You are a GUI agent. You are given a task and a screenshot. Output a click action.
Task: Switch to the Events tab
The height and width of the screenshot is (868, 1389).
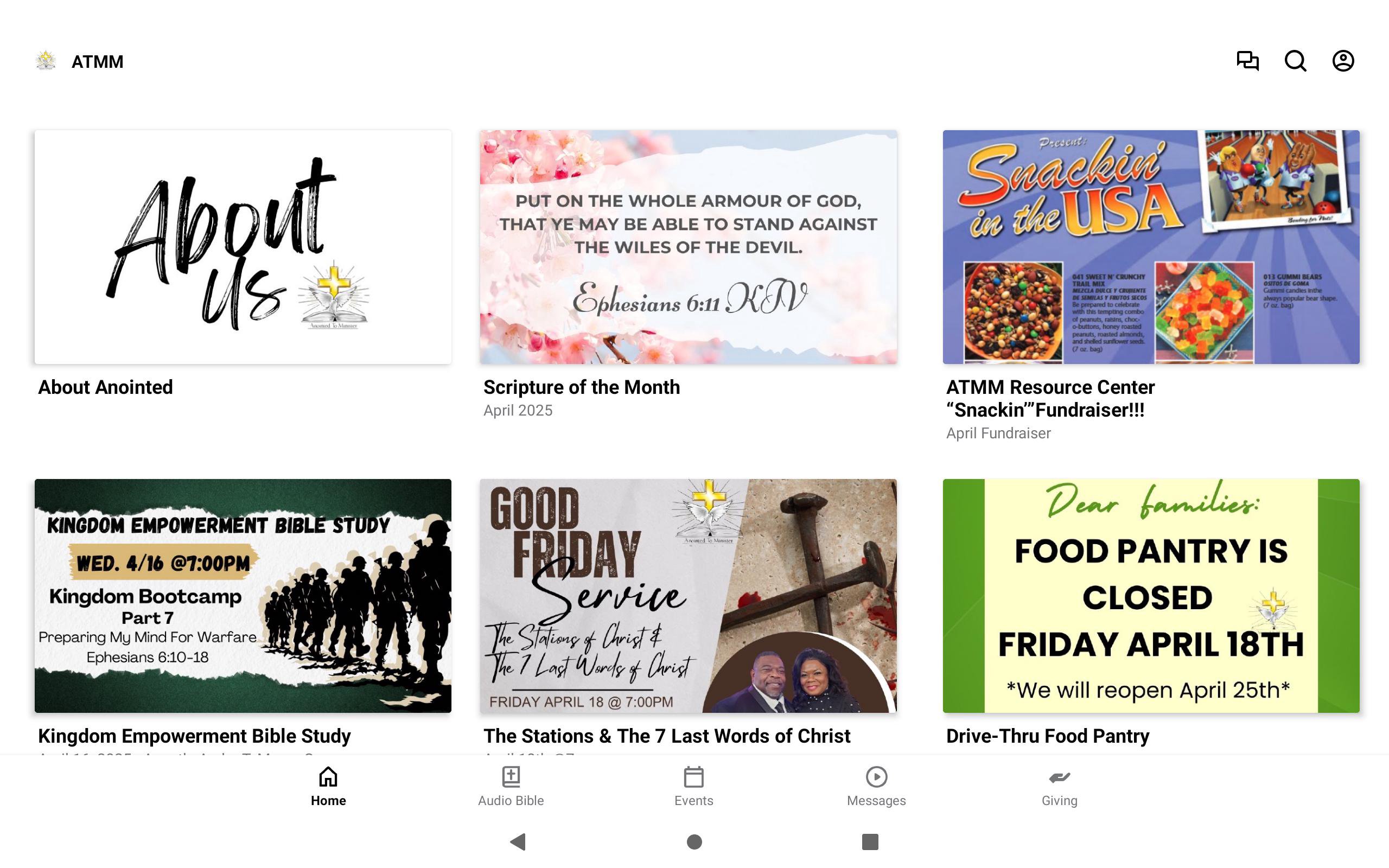pyautogui.click(x=693, y=787)
